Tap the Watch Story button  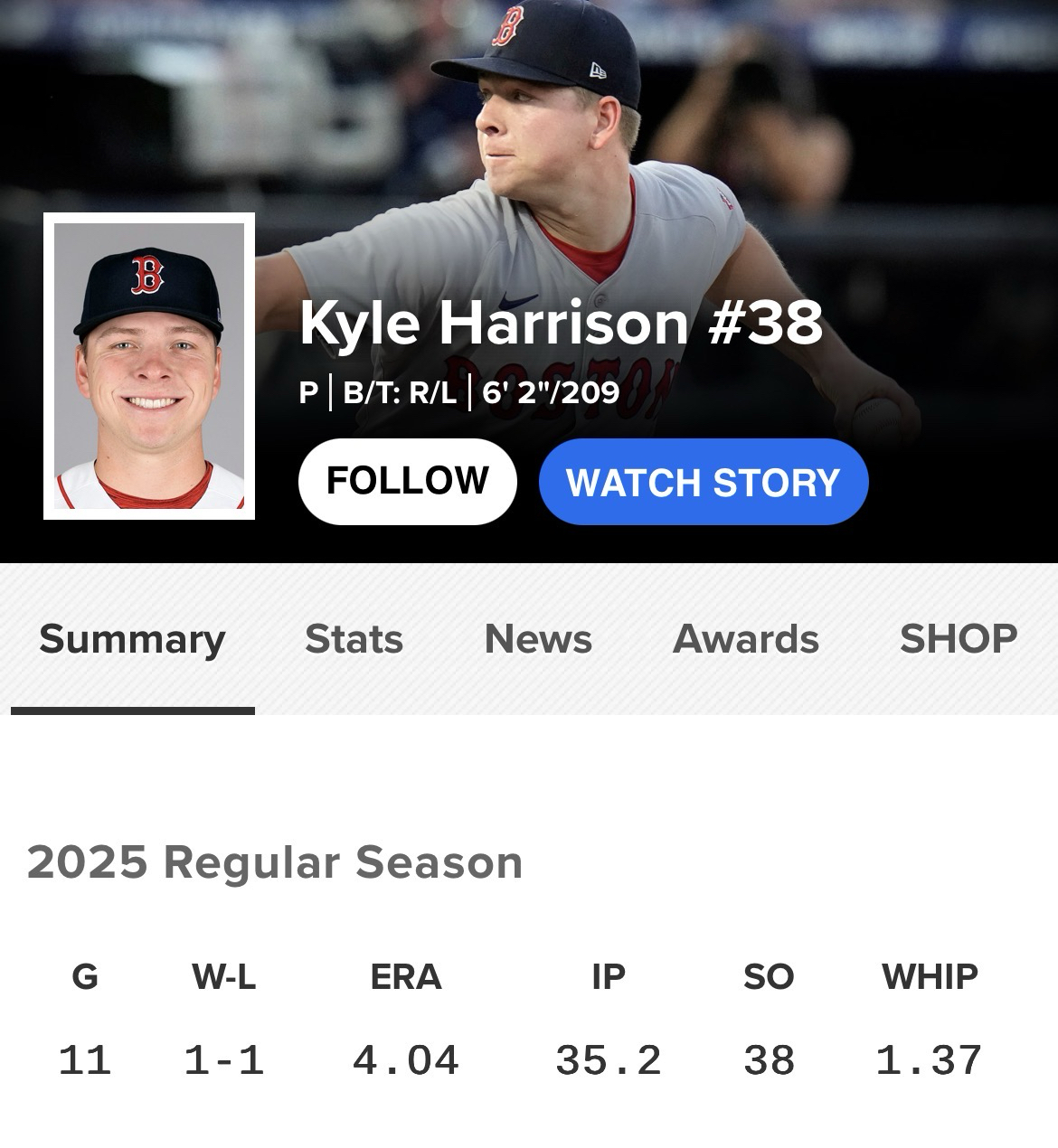click(703, 482)
